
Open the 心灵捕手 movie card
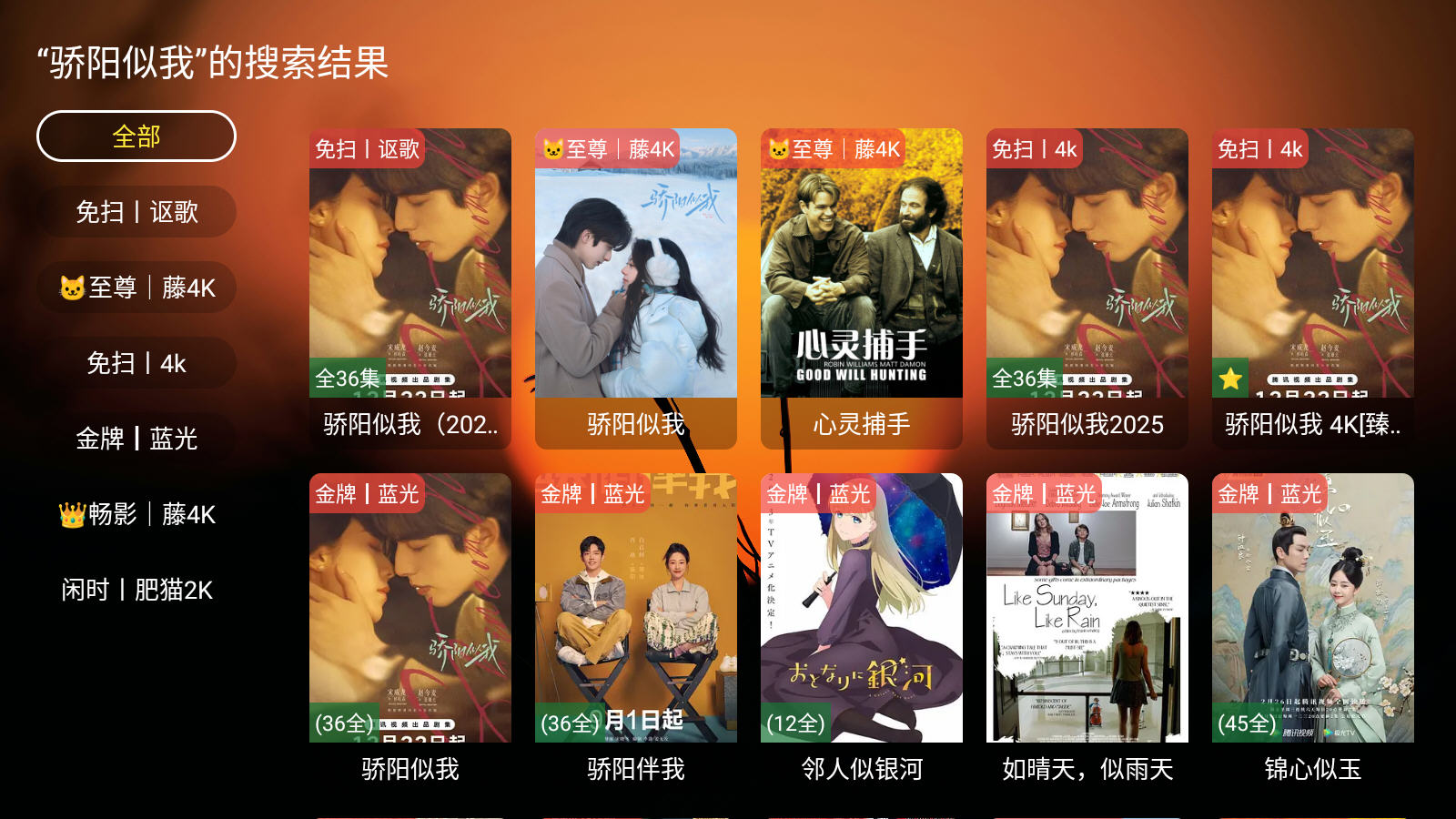pos(862,288)
